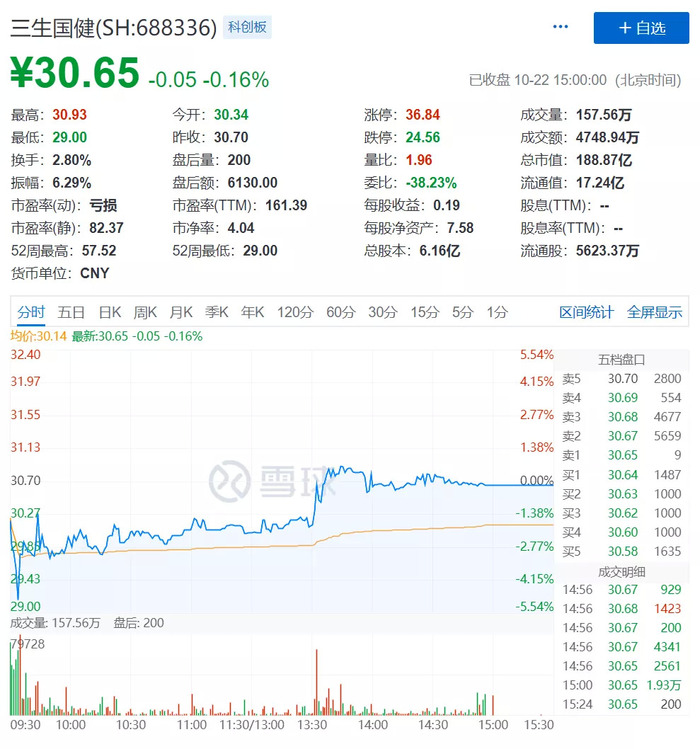This screenshot has width=700, height=749.
Task: View the 1分 chart
Action: point(497,312)
